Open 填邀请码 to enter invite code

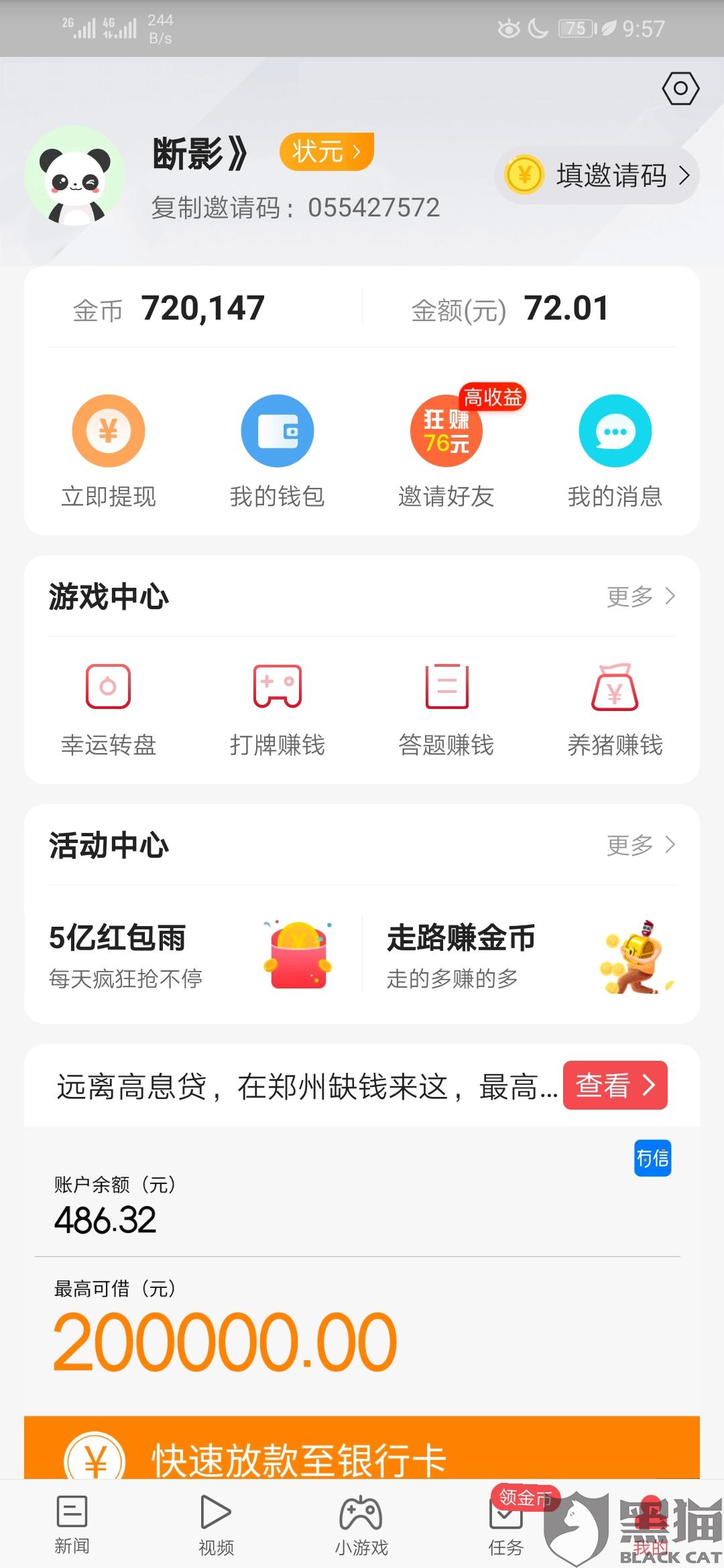[597, 176]
